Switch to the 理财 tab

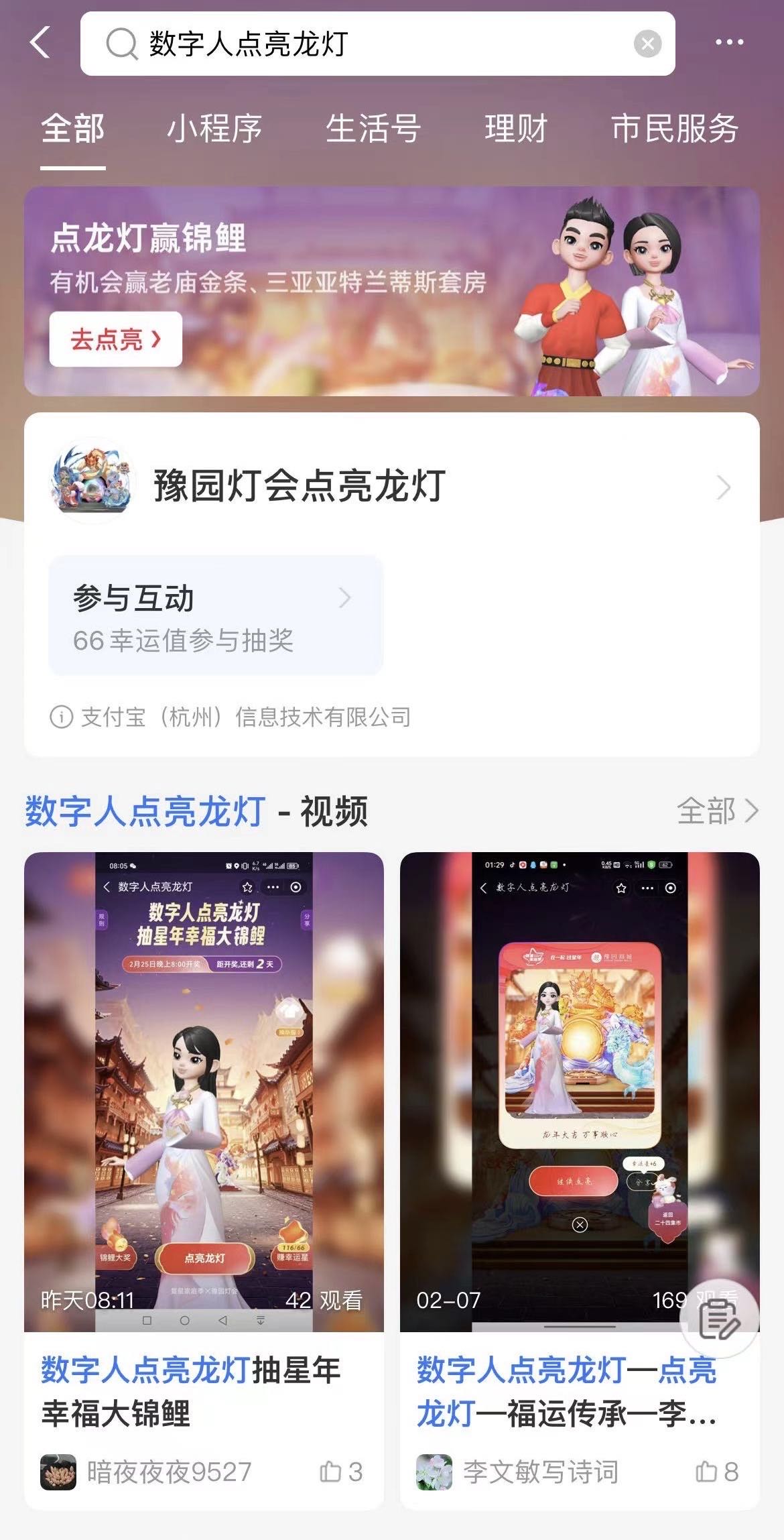click(x=516, y=128)
